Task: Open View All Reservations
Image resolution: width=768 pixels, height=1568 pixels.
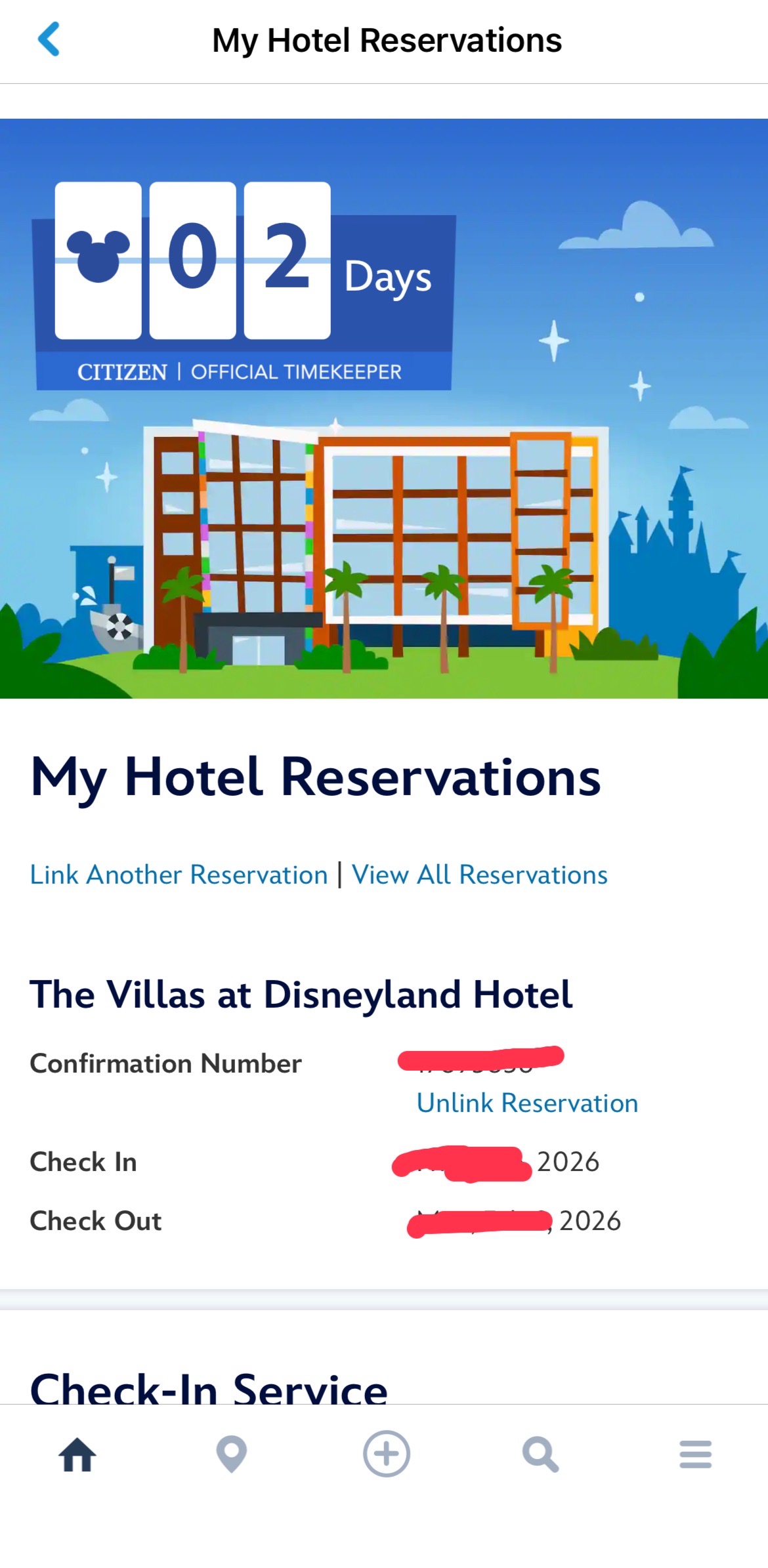Action: coord(479,874)
